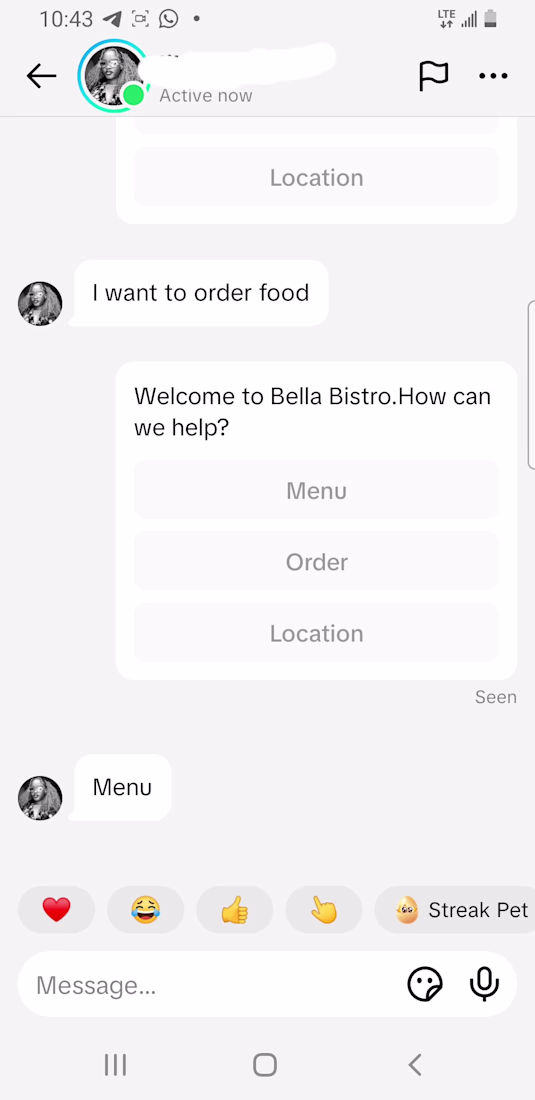Open the Streak Pet chip
Viewport: 535px width, 1100px height.
click(456, 910)
